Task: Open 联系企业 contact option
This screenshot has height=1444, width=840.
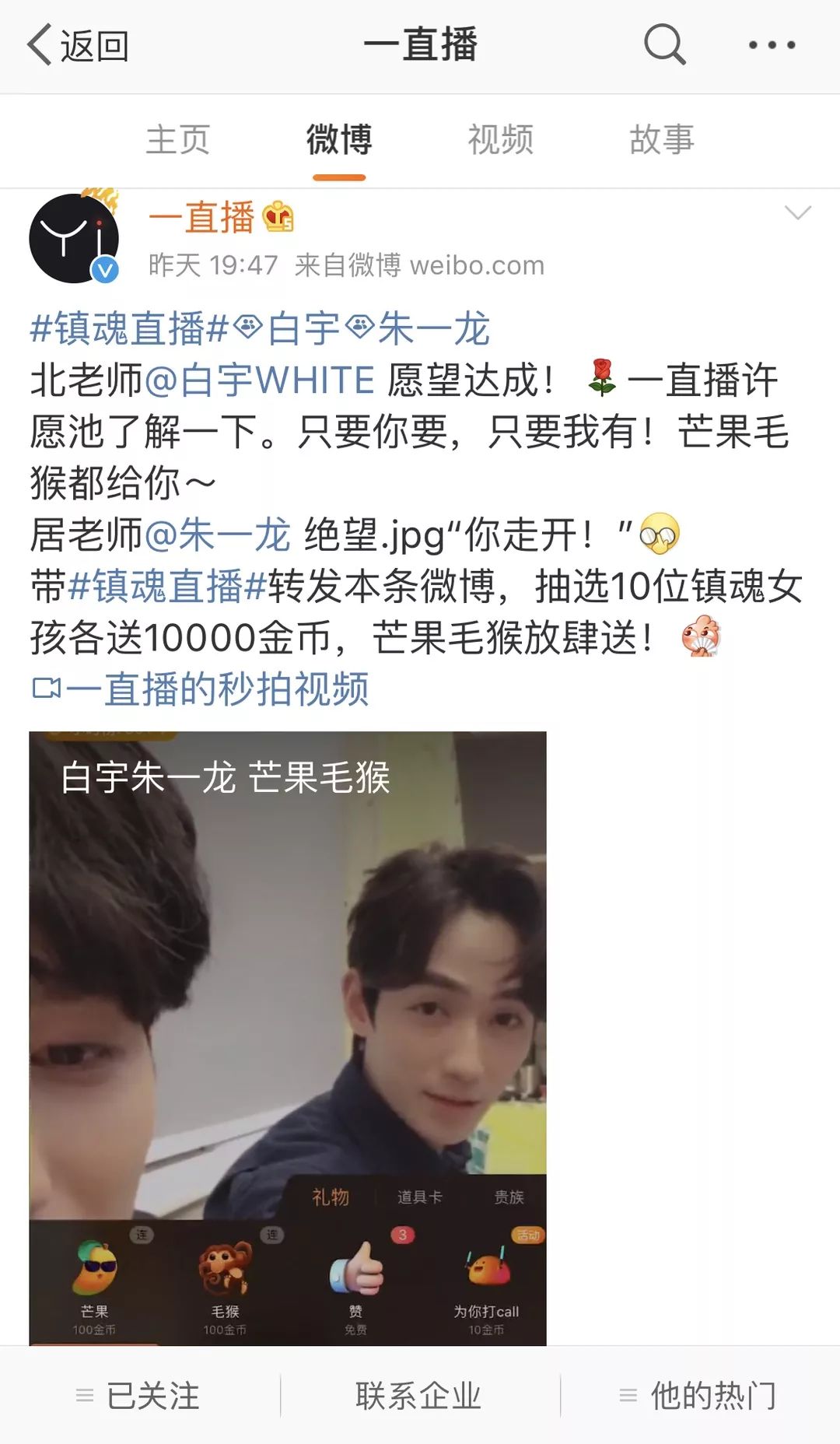Action: point(419,1396)
